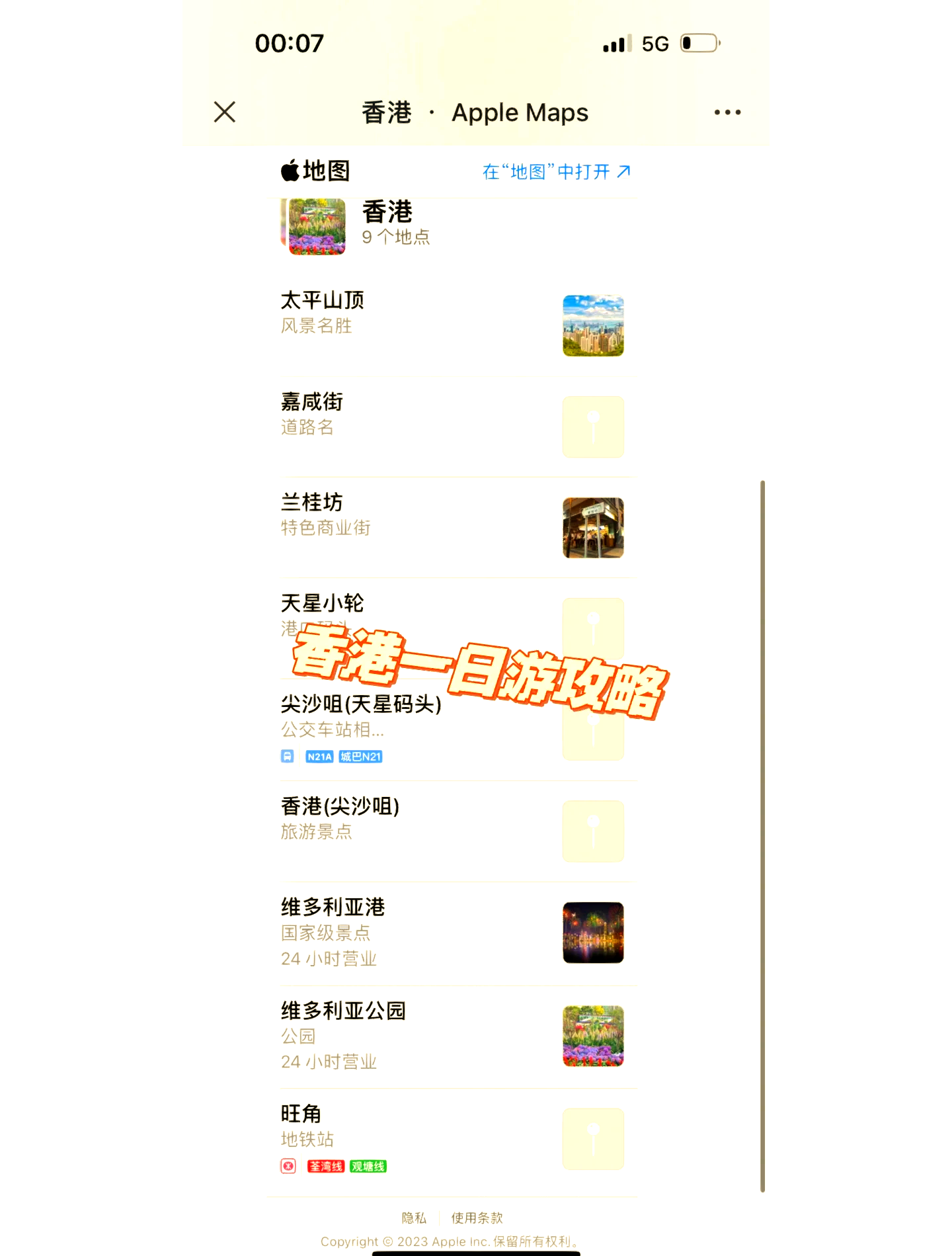Viewport: 952px width, 1256px height.
Task: Open 兰桂坊 commercial street entry
Action: (311, 503)
